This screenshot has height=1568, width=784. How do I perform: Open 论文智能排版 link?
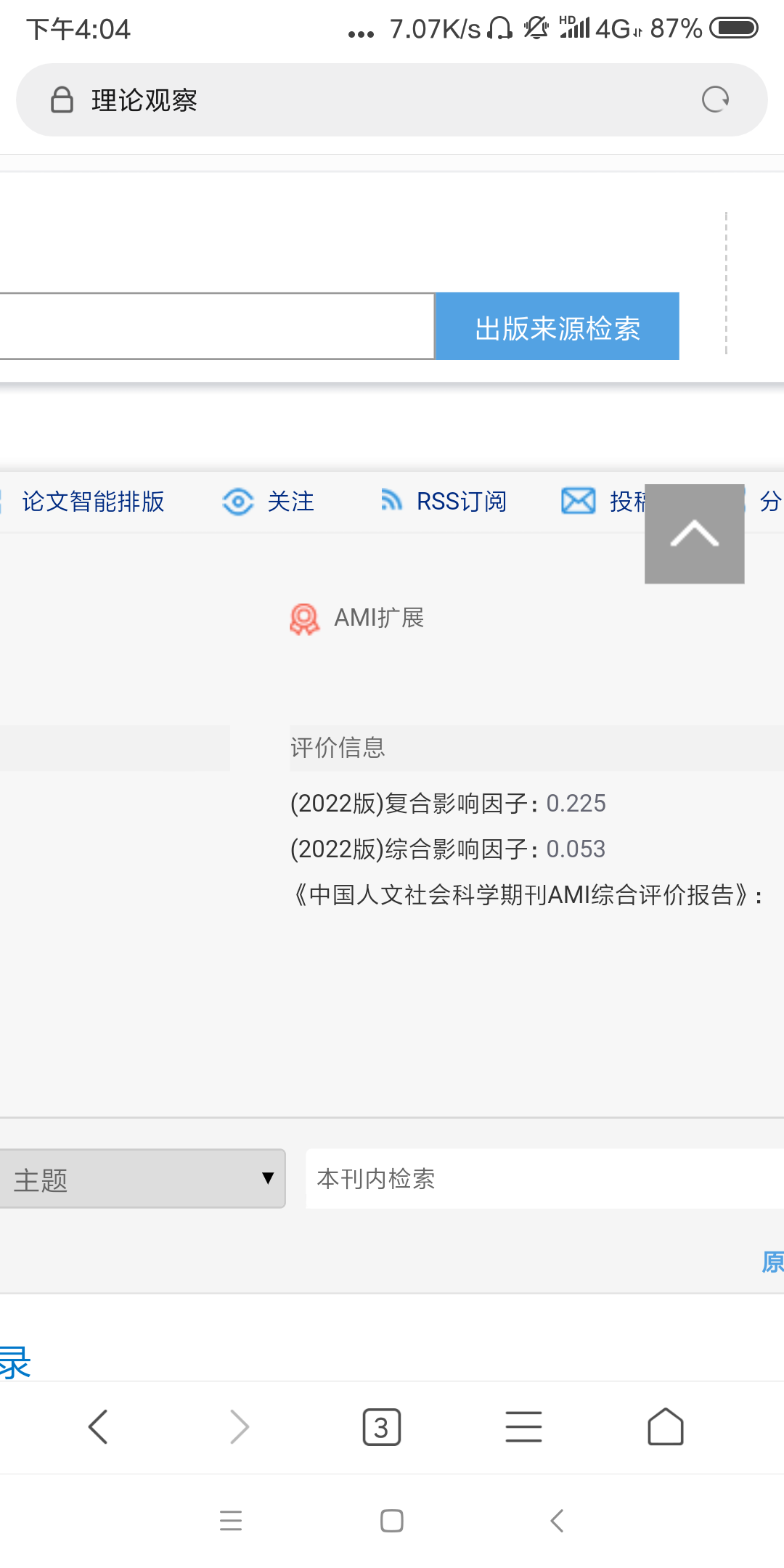(93, 502)
